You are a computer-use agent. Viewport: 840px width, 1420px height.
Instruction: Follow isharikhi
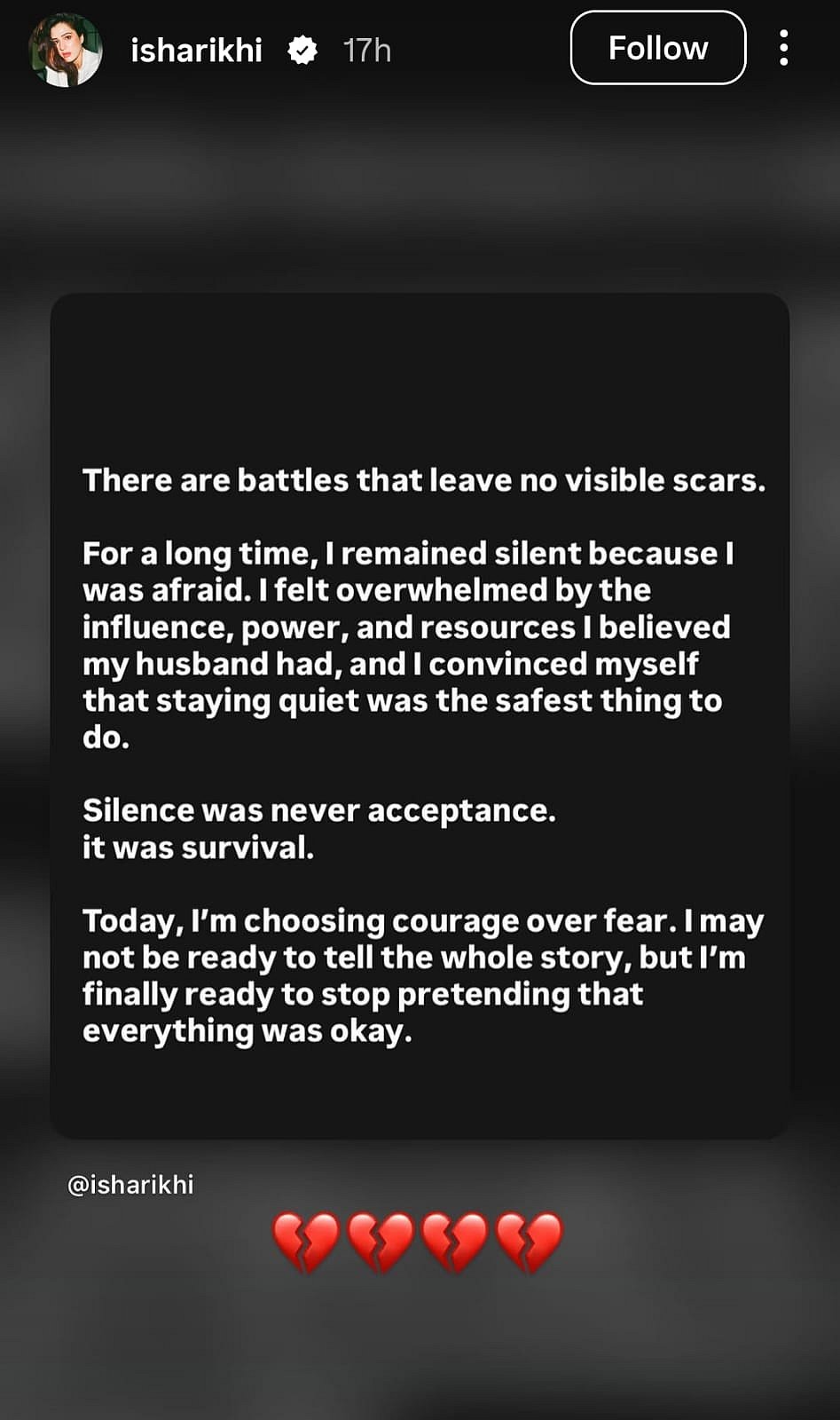click(658, 48)
